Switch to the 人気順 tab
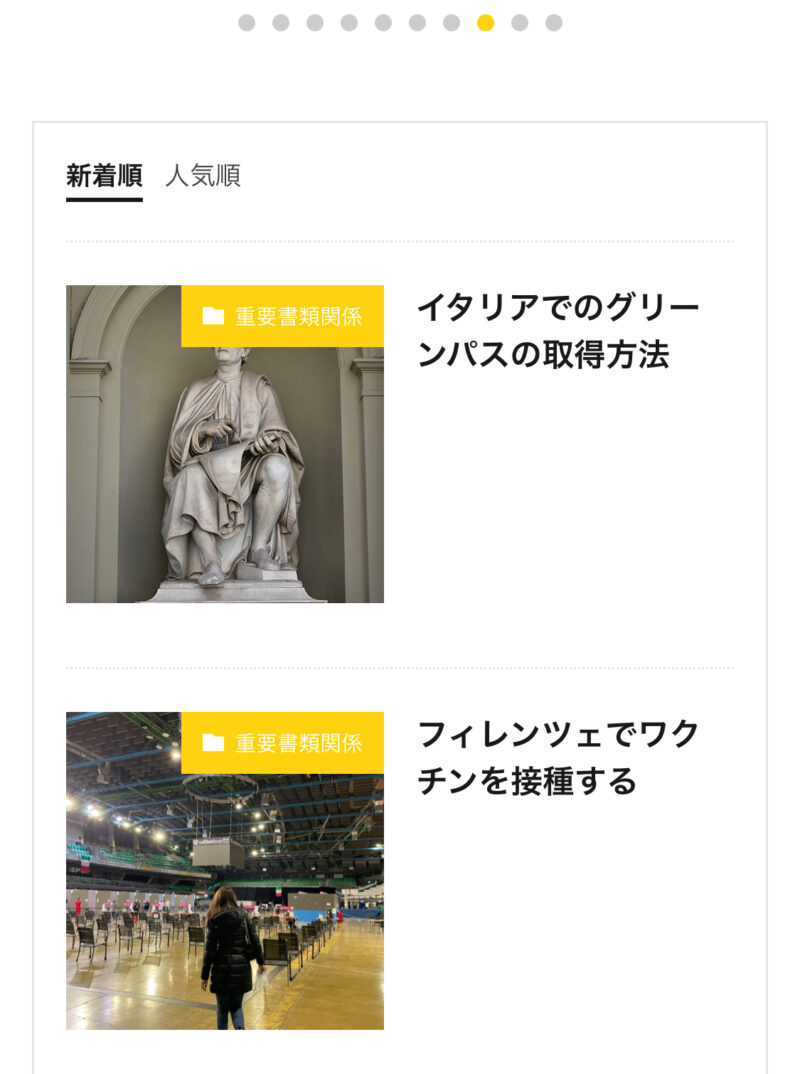This screenshot has width=800, height=1074. (202, 176)
